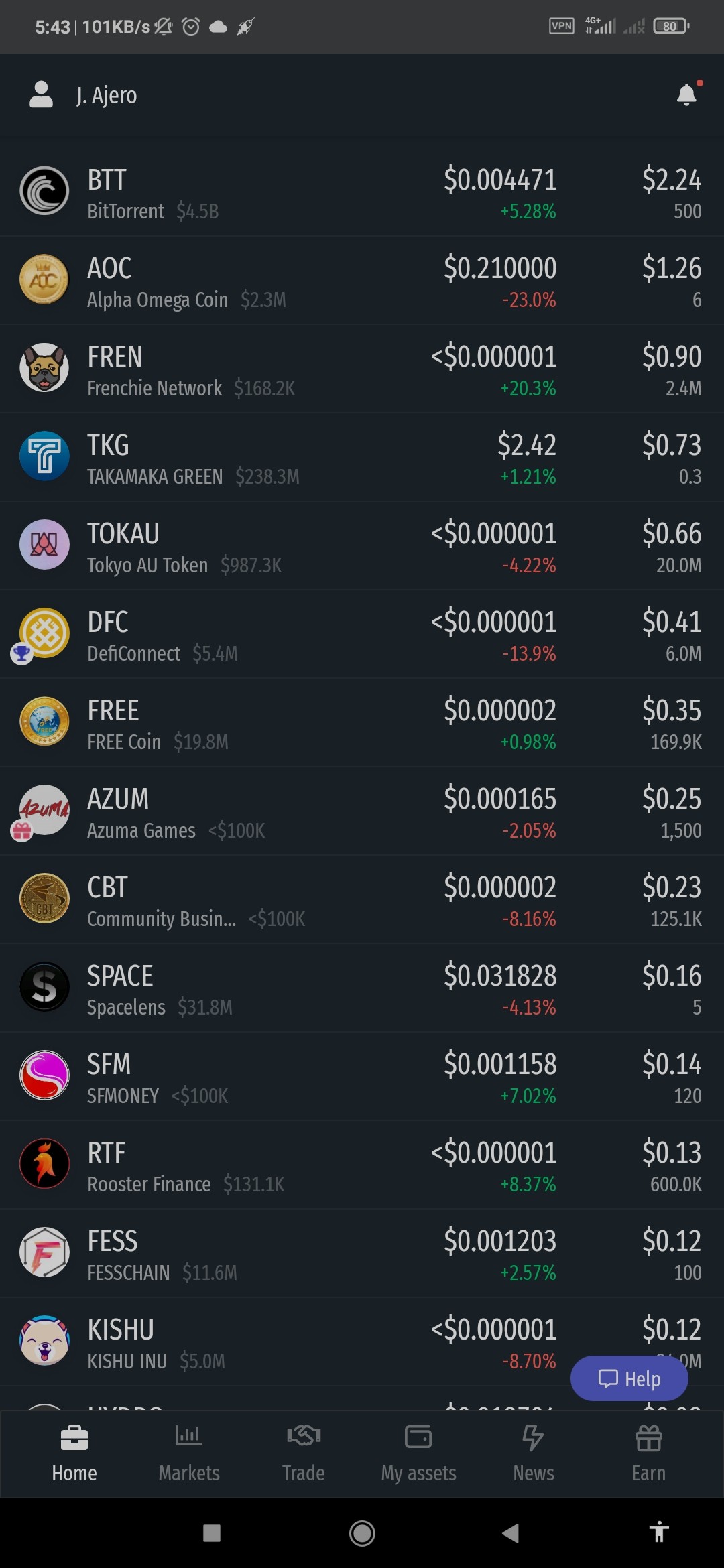This screenshot has width=724, height=1568.
Task: Open the BTT BitTorrent row
Action: pos(362,192)
